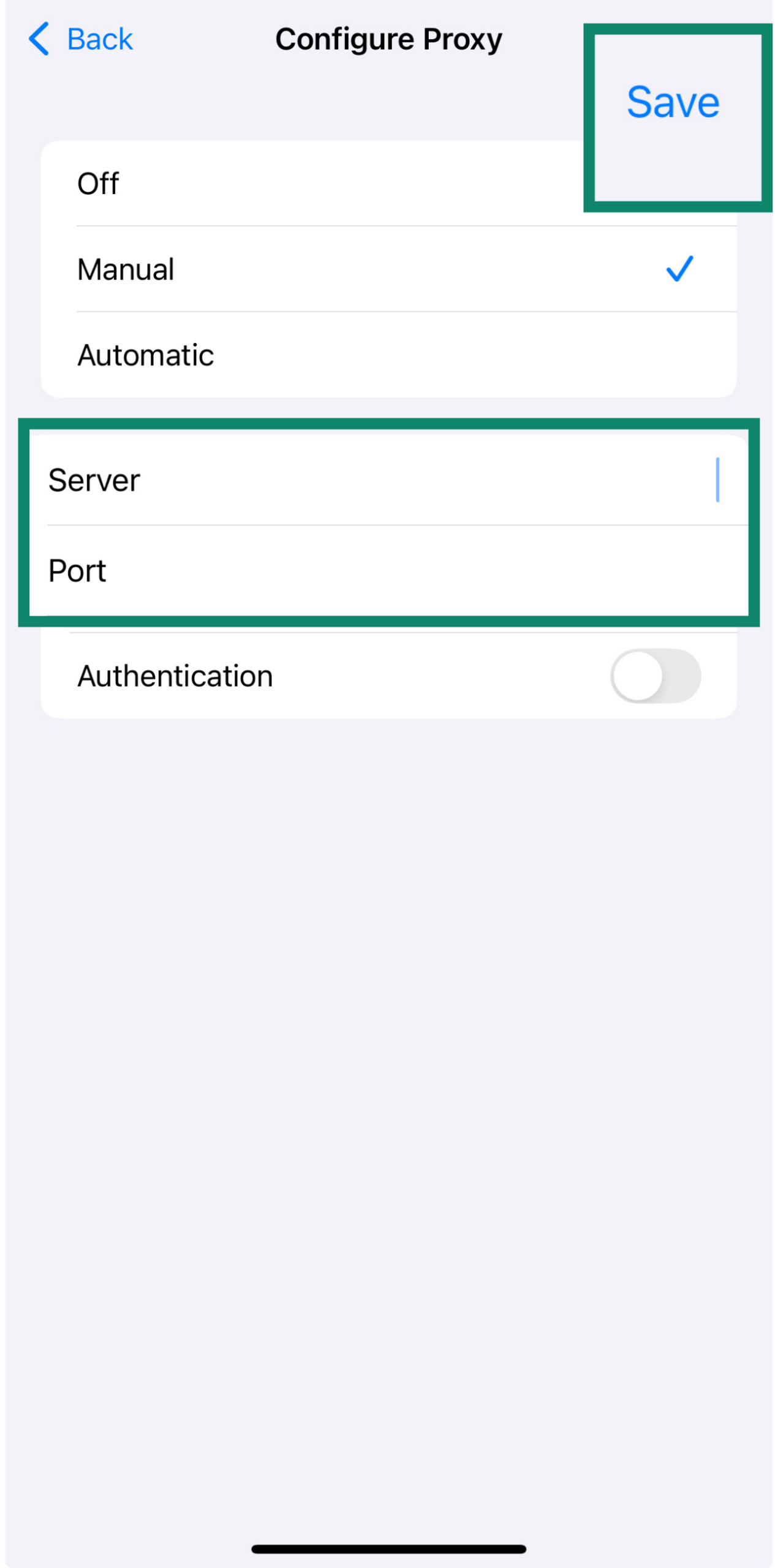The image size is (778, 1568).
Task: Enable the Authentication switch
Action: pyautogui.click(x=655, y=676)
